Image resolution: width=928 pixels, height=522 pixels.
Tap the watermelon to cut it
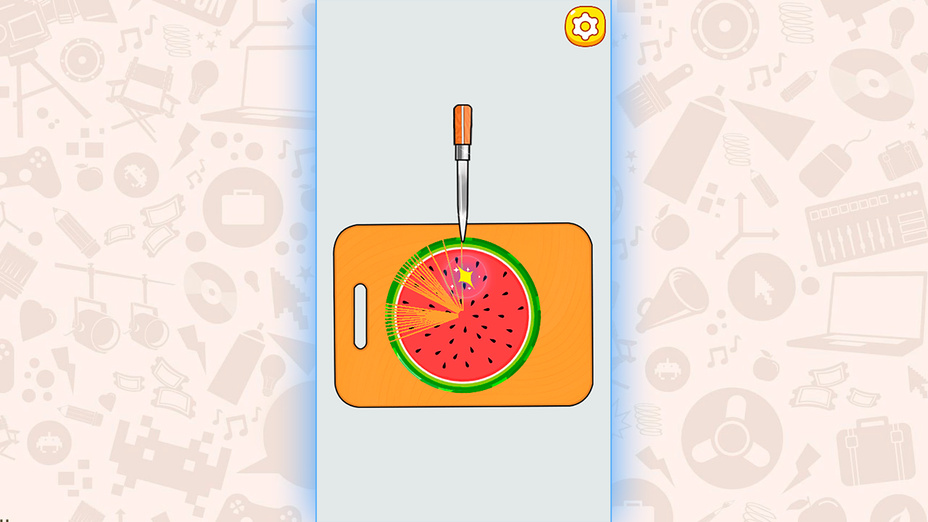463,315
